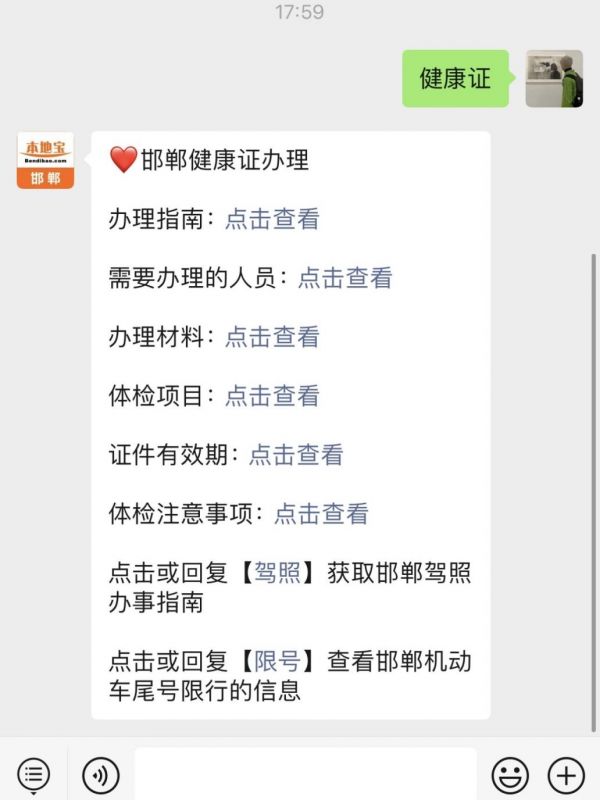
Task: Open my own profile avatar
Action: (x=554, y=79)
